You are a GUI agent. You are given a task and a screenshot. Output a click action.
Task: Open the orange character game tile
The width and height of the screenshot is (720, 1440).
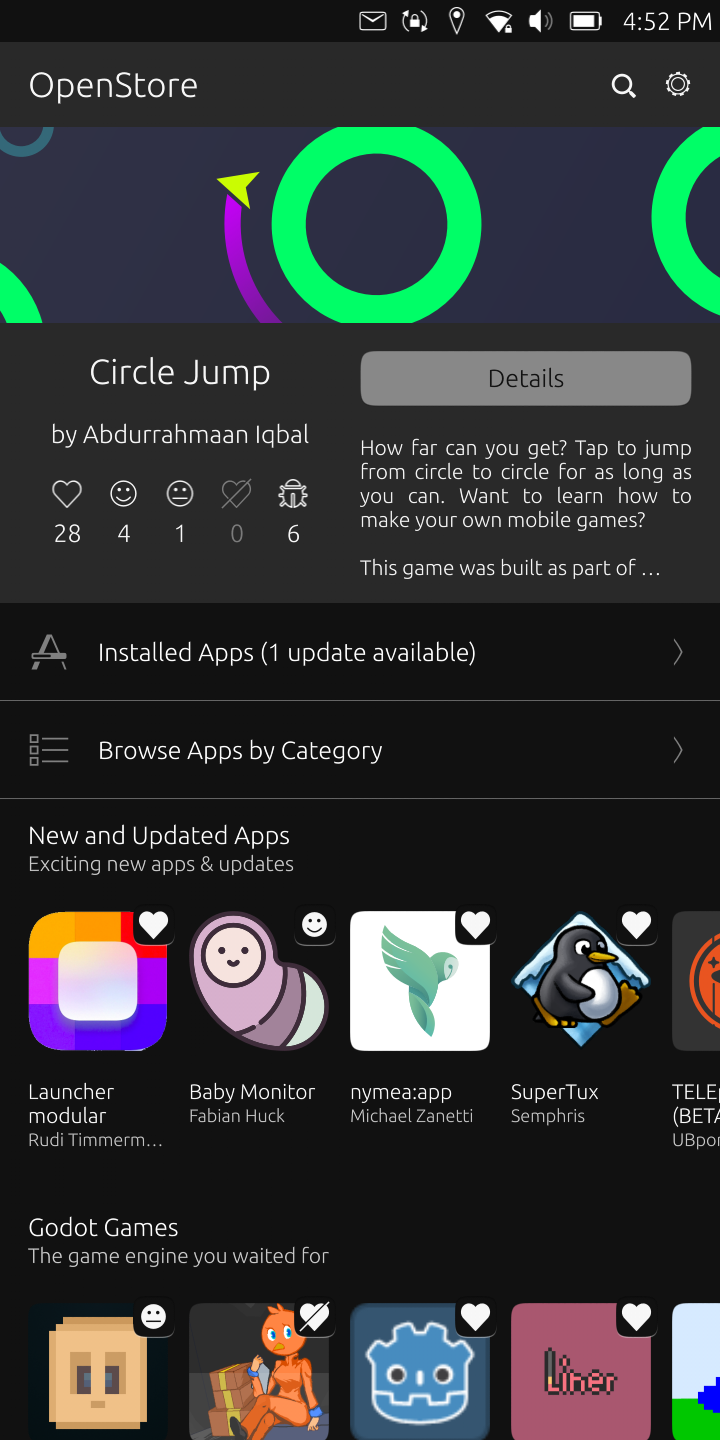pos(259,1371)
